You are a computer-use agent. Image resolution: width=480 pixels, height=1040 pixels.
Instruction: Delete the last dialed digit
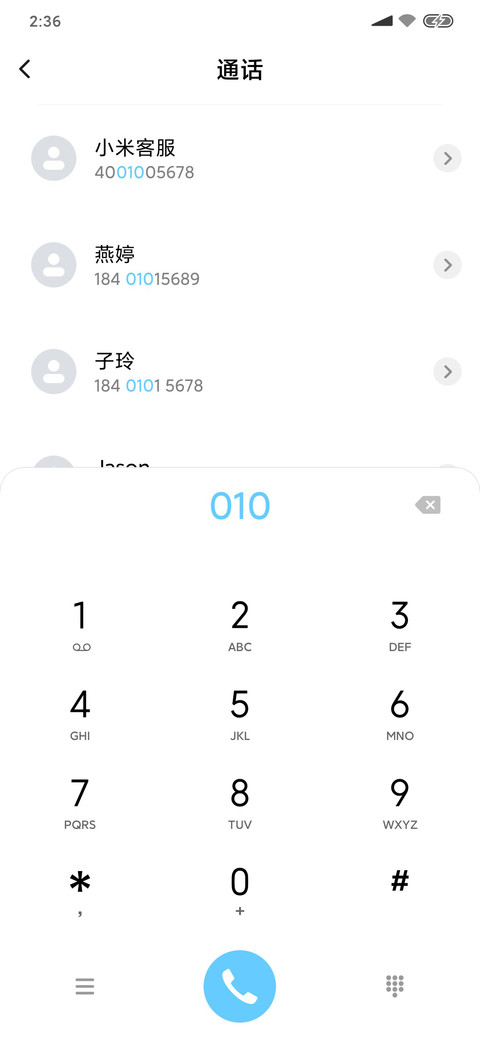(428, 505)
